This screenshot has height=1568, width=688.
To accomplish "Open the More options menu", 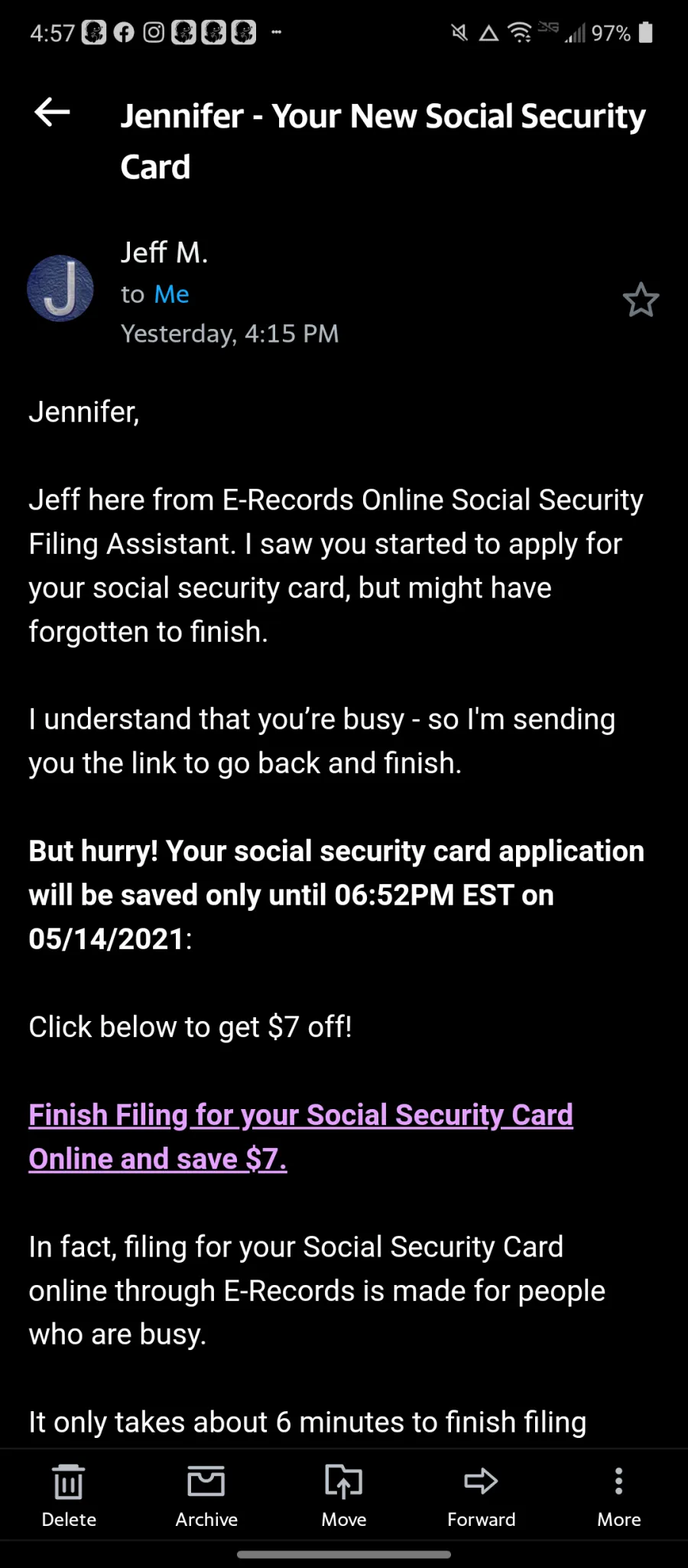I will click(x=618, y=1495).
